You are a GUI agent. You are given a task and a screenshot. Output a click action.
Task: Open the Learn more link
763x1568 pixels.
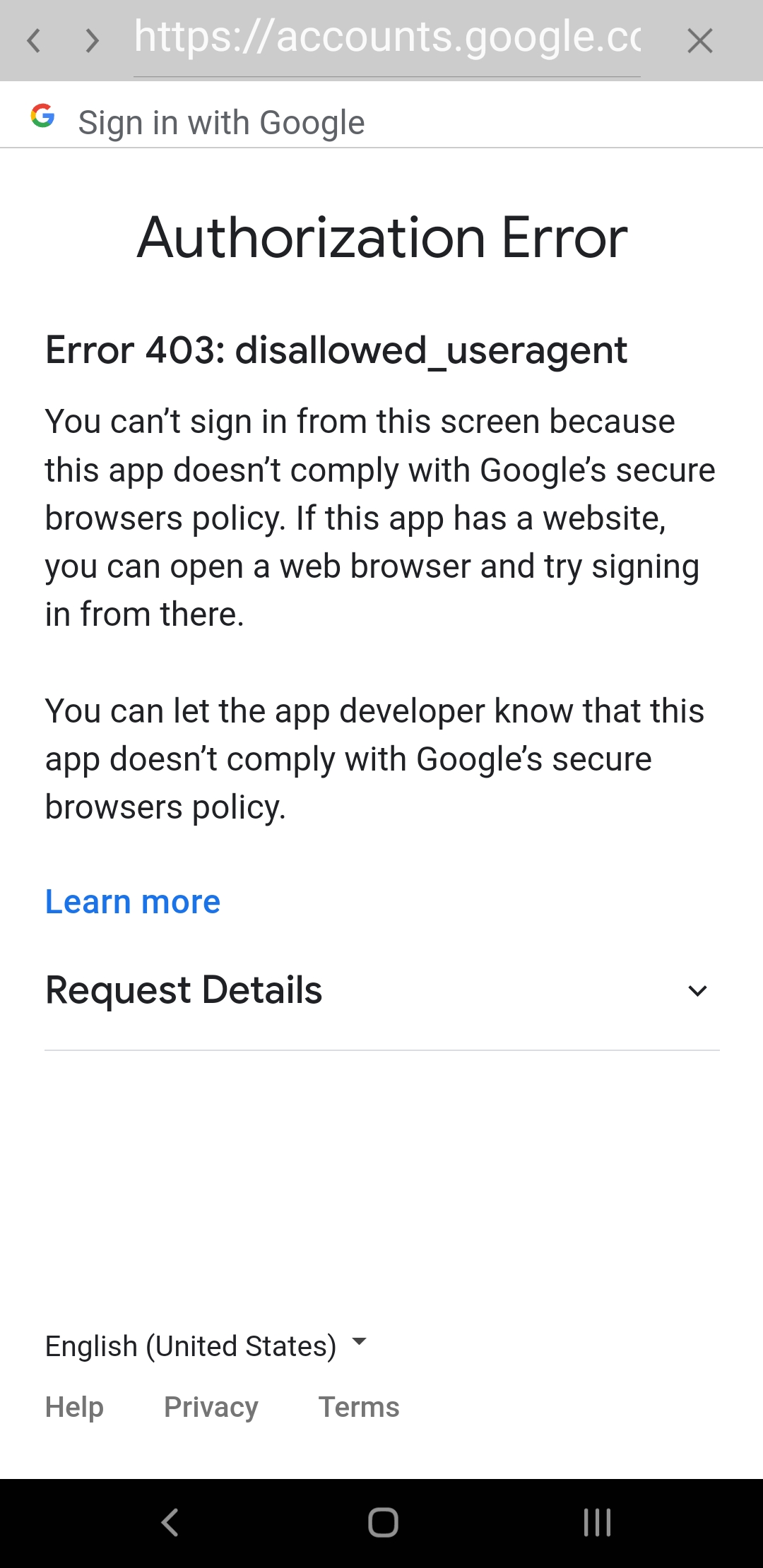point(133,902)
